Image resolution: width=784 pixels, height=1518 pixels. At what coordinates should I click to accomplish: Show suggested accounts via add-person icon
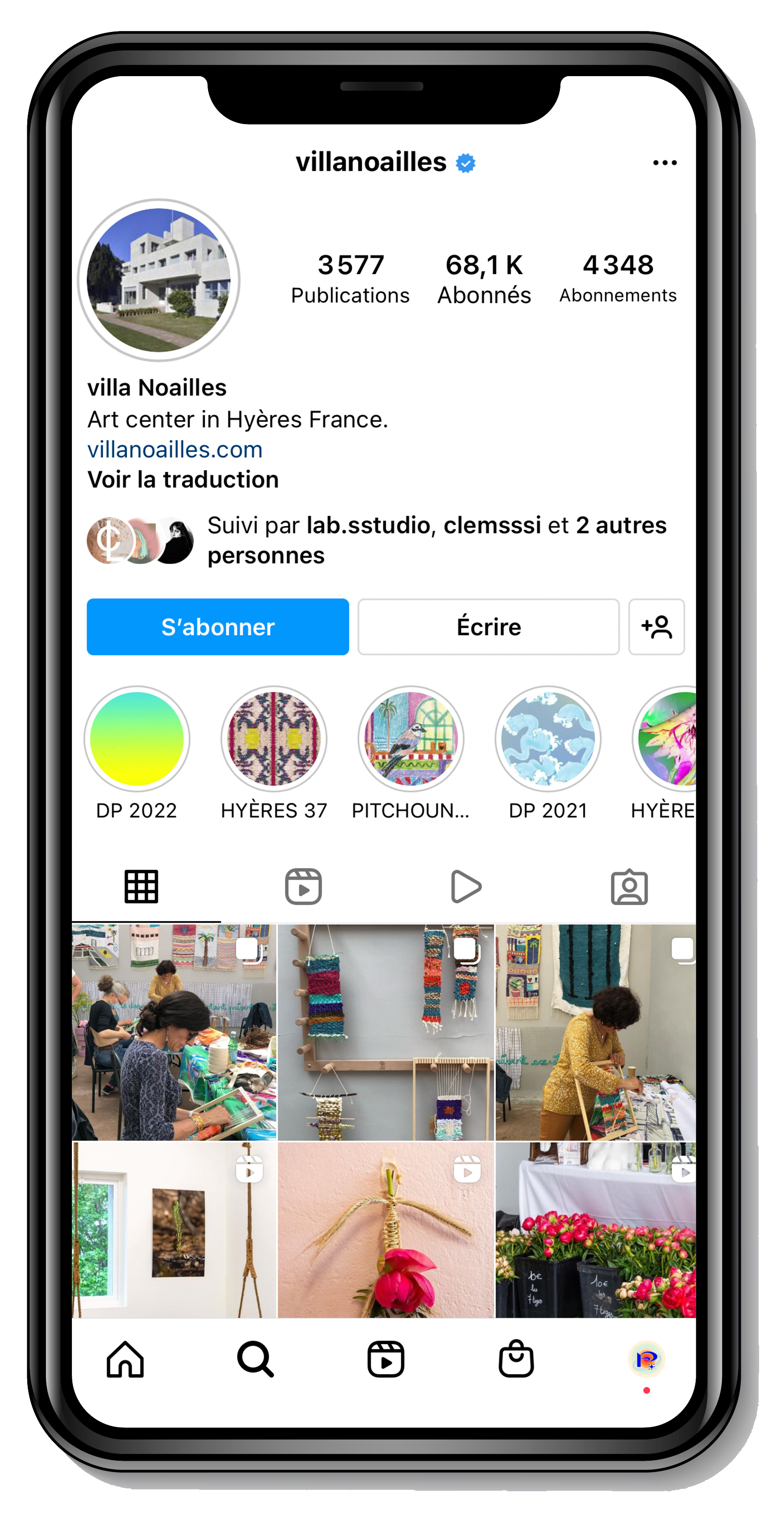[656, 626]
